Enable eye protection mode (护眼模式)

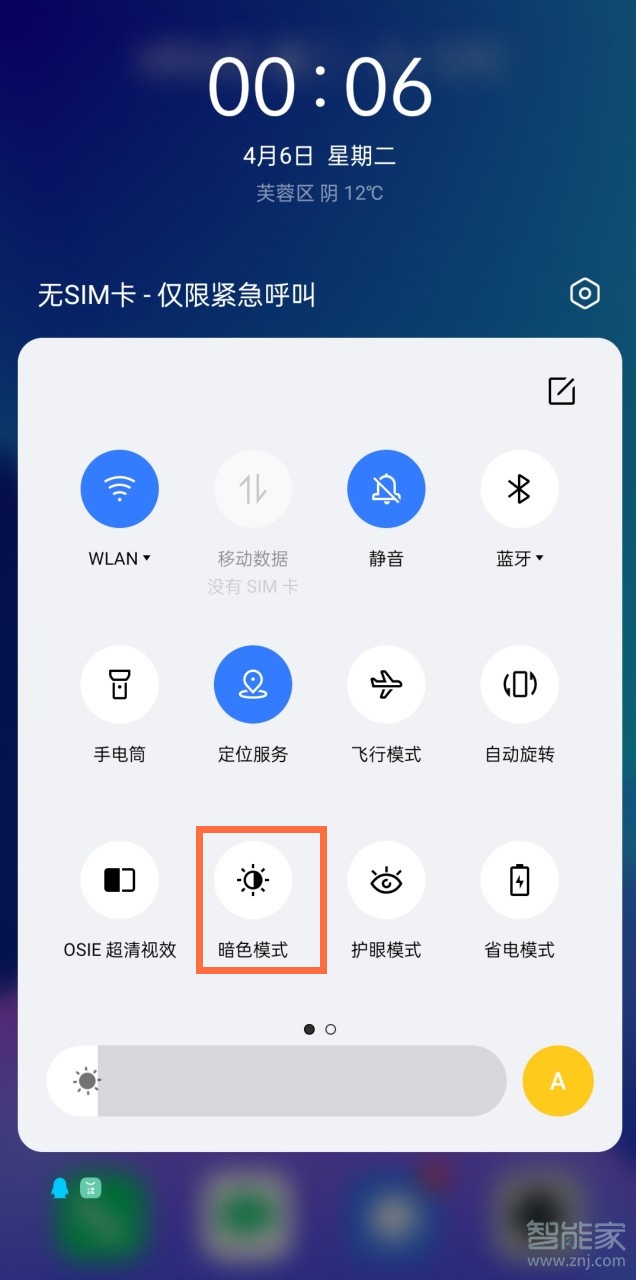pyautogui.click(x=386, y=881)
